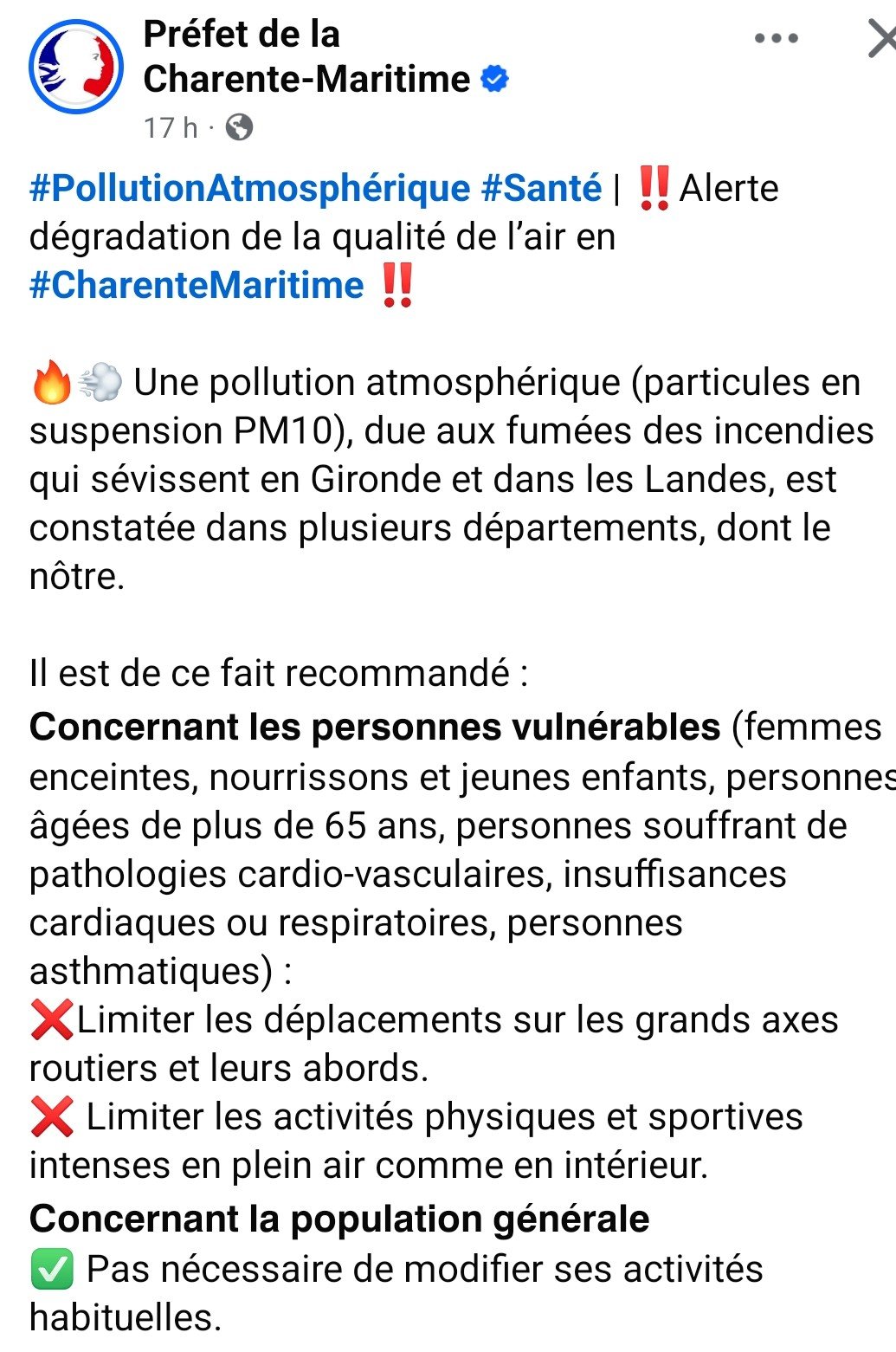896x1352 pixels.
Task: Tap the Préfet de la Charente-Maritime page name
Action: (x=306, y=56)
